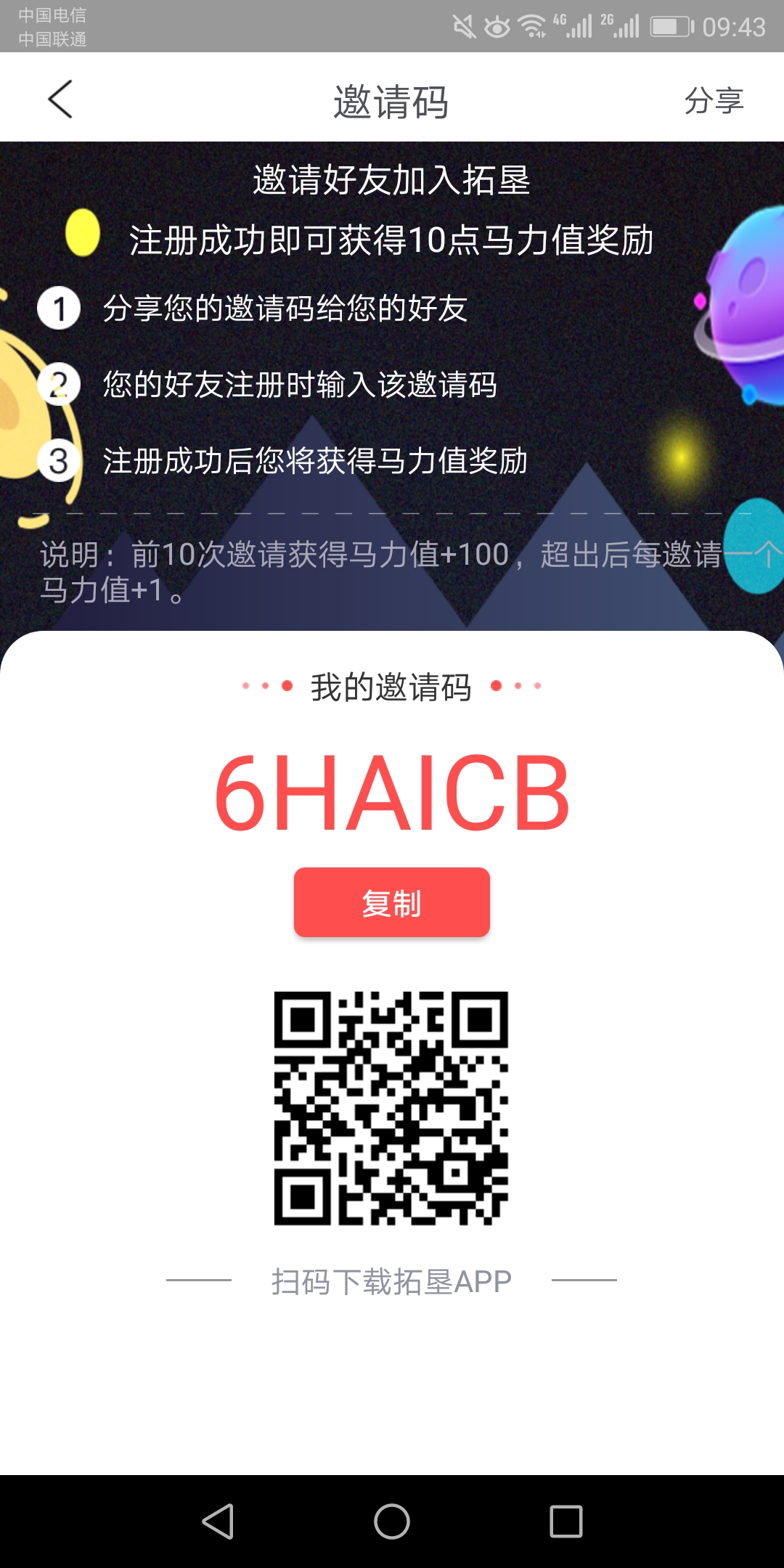Tap 分享 to share the invitation code

(x=714, y=100)
